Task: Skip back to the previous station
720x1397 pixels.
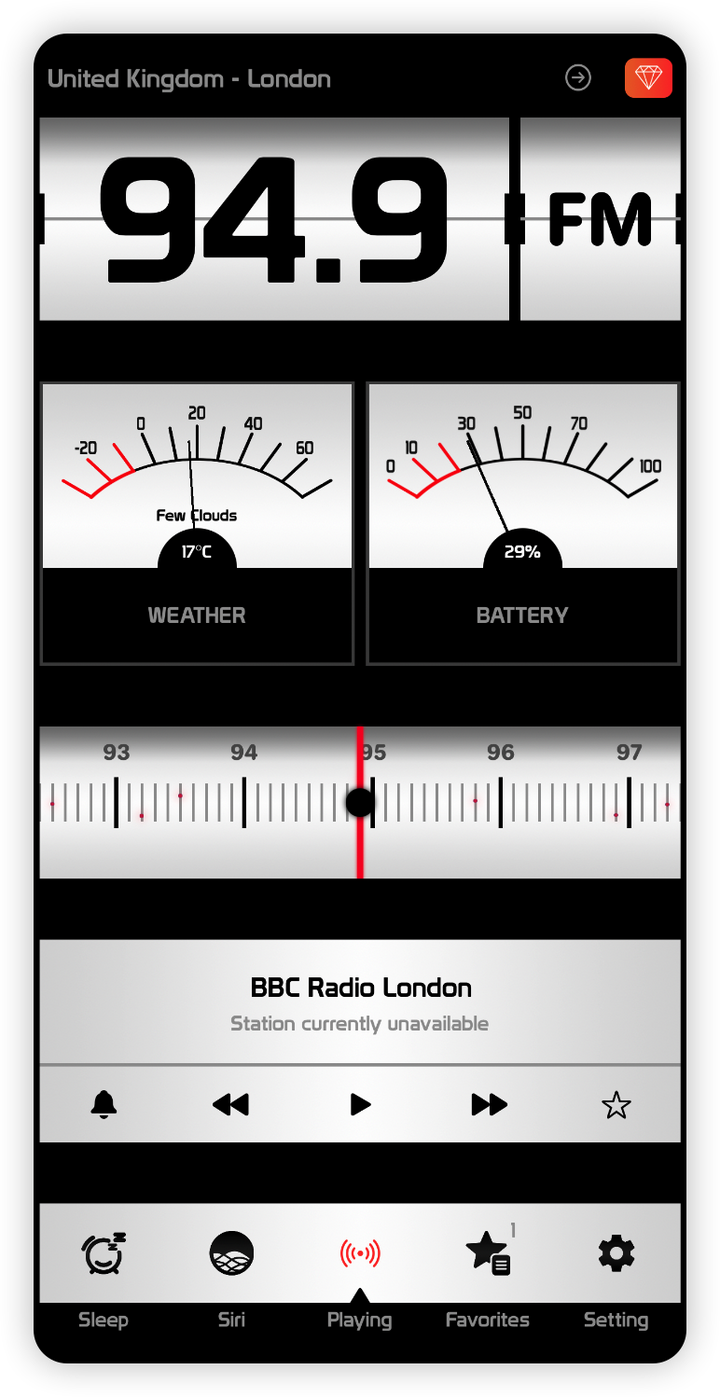Action: tap(231, 1104)
